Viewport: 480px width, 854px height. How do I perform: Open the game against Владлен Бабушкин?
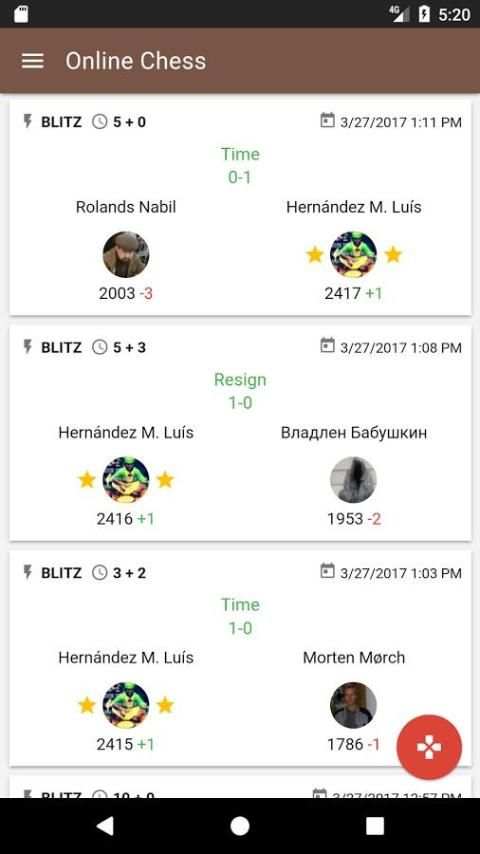240,435
